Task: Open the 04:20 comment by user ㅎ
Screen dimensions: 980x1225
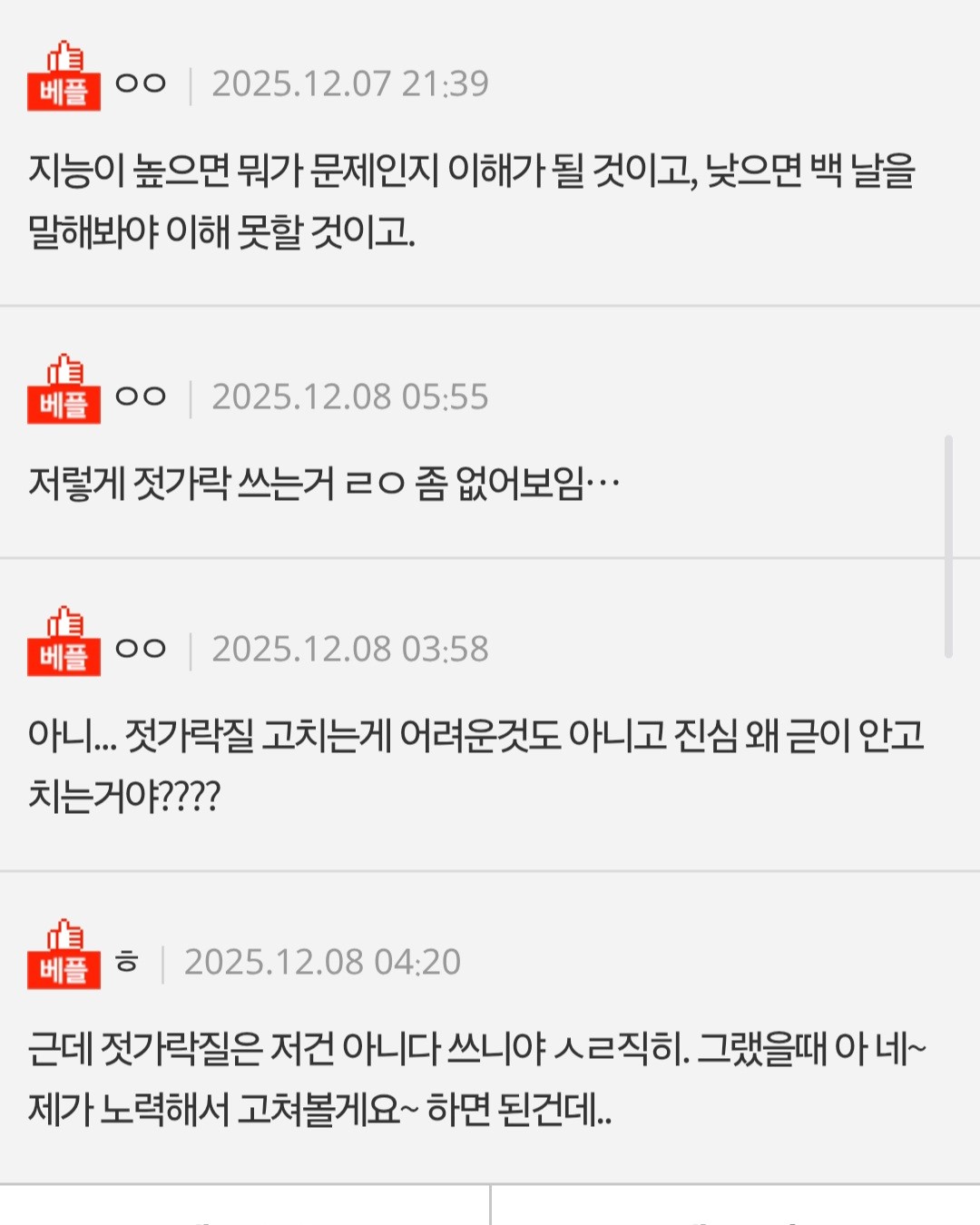Action: (x=475, y=1078)
